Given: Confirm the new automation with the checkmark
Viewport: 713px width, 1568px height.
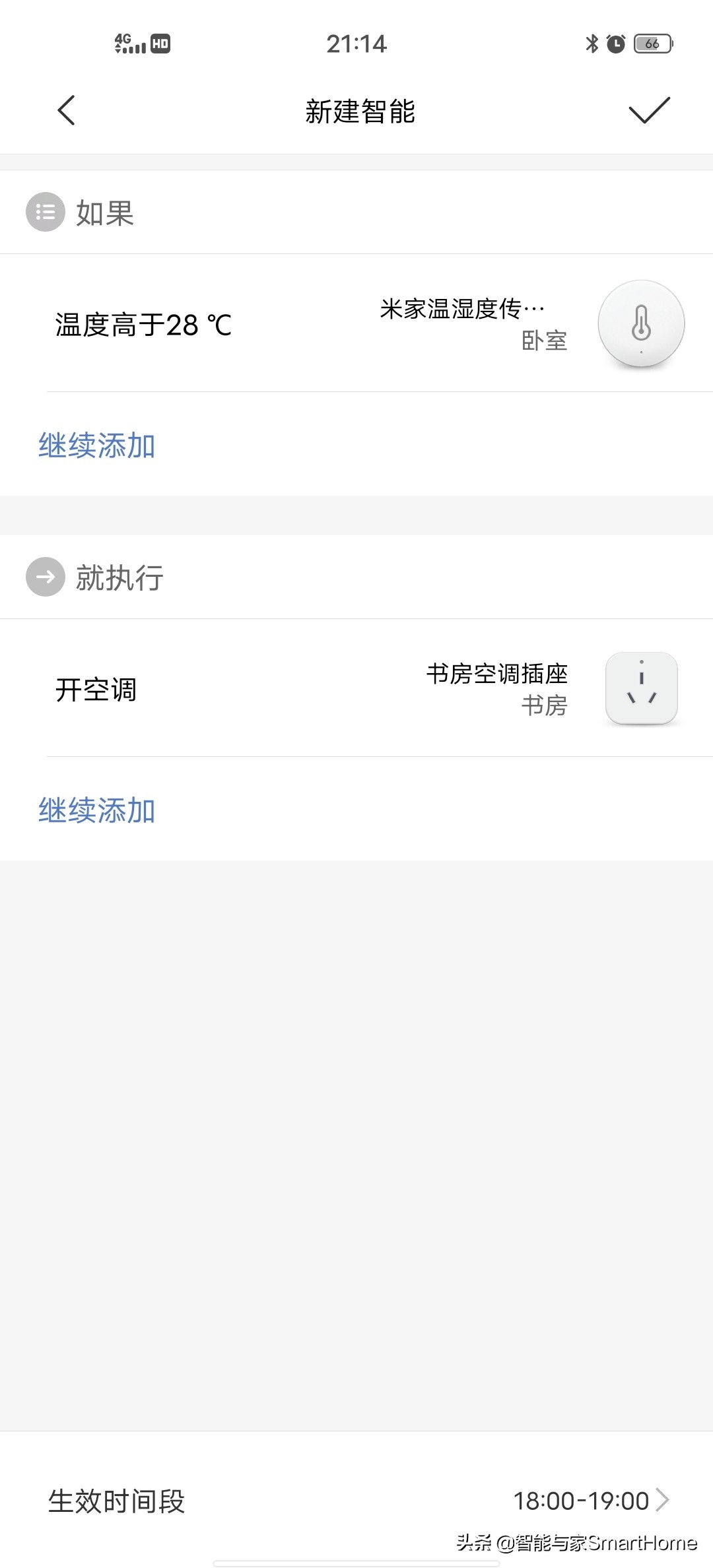Looking at the screenshot, I should 649,110.
